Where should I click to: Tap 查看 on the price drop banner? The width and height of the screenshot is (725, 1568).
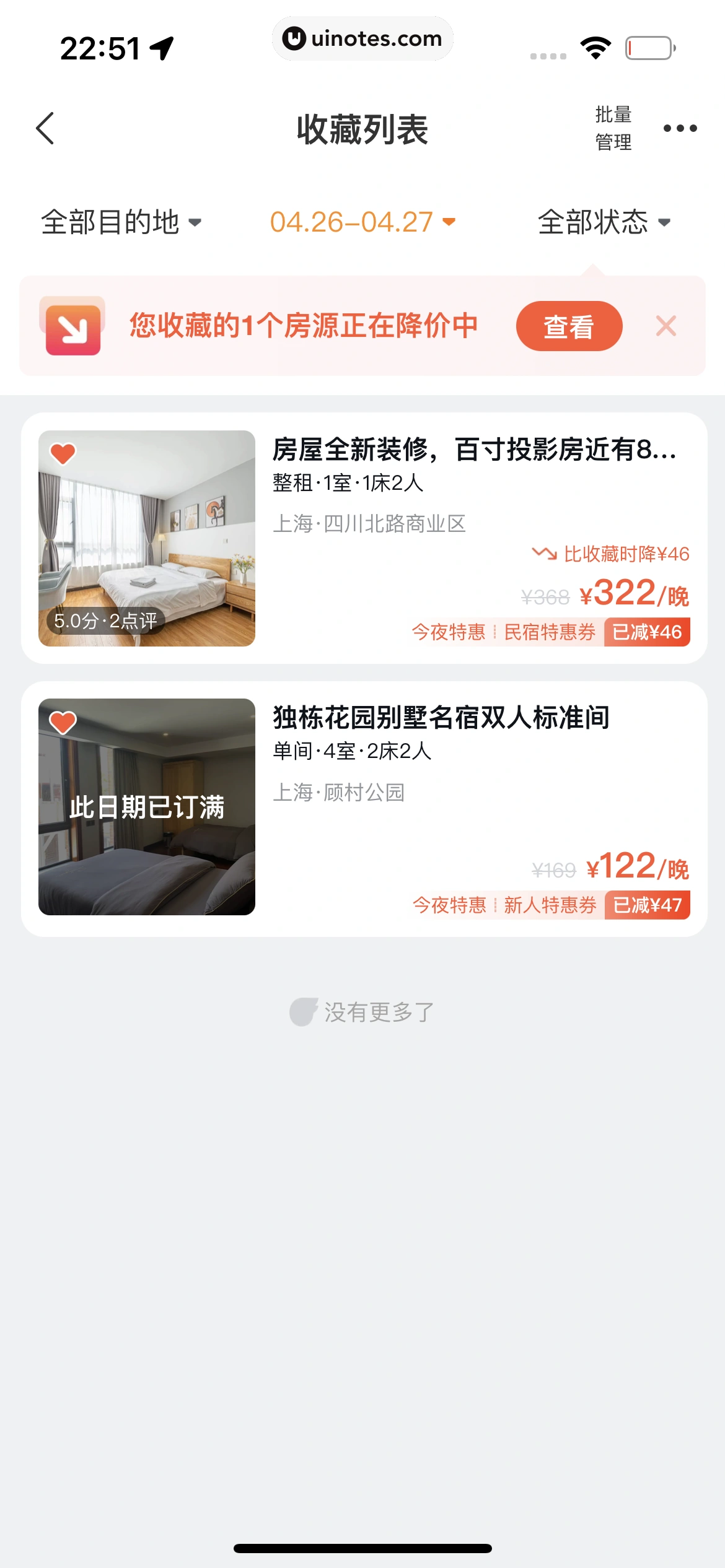coord(568,326)
